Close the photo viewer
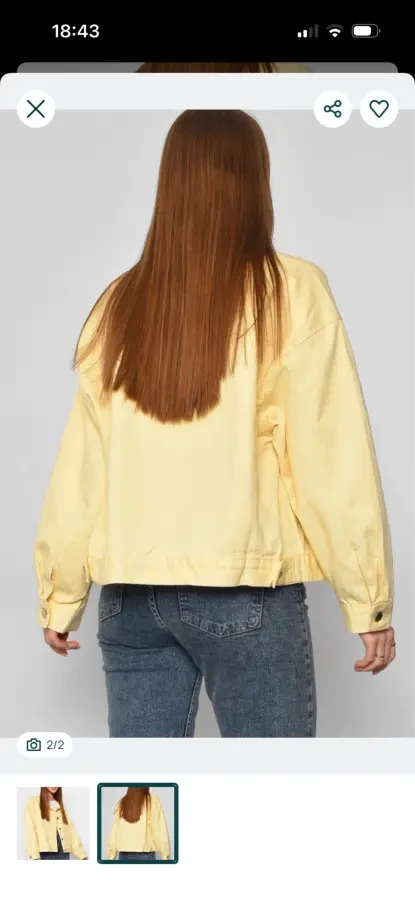 [36, 108]
